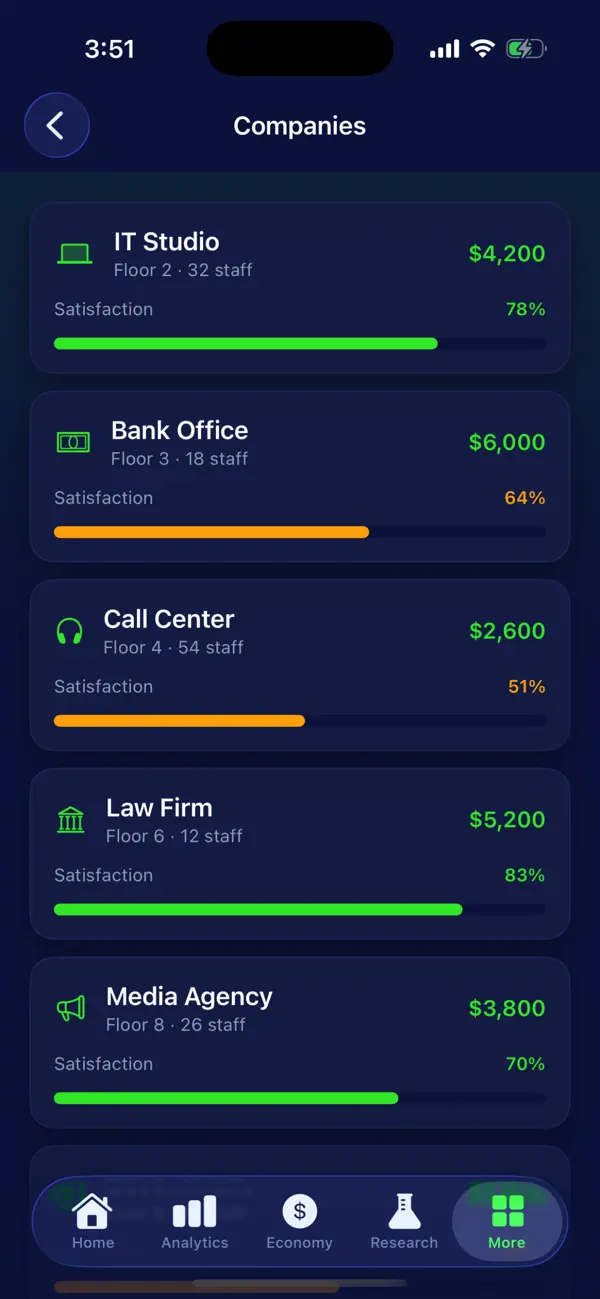Open the Bank Office company card
Screen dimensions: 600x1299
300,477
